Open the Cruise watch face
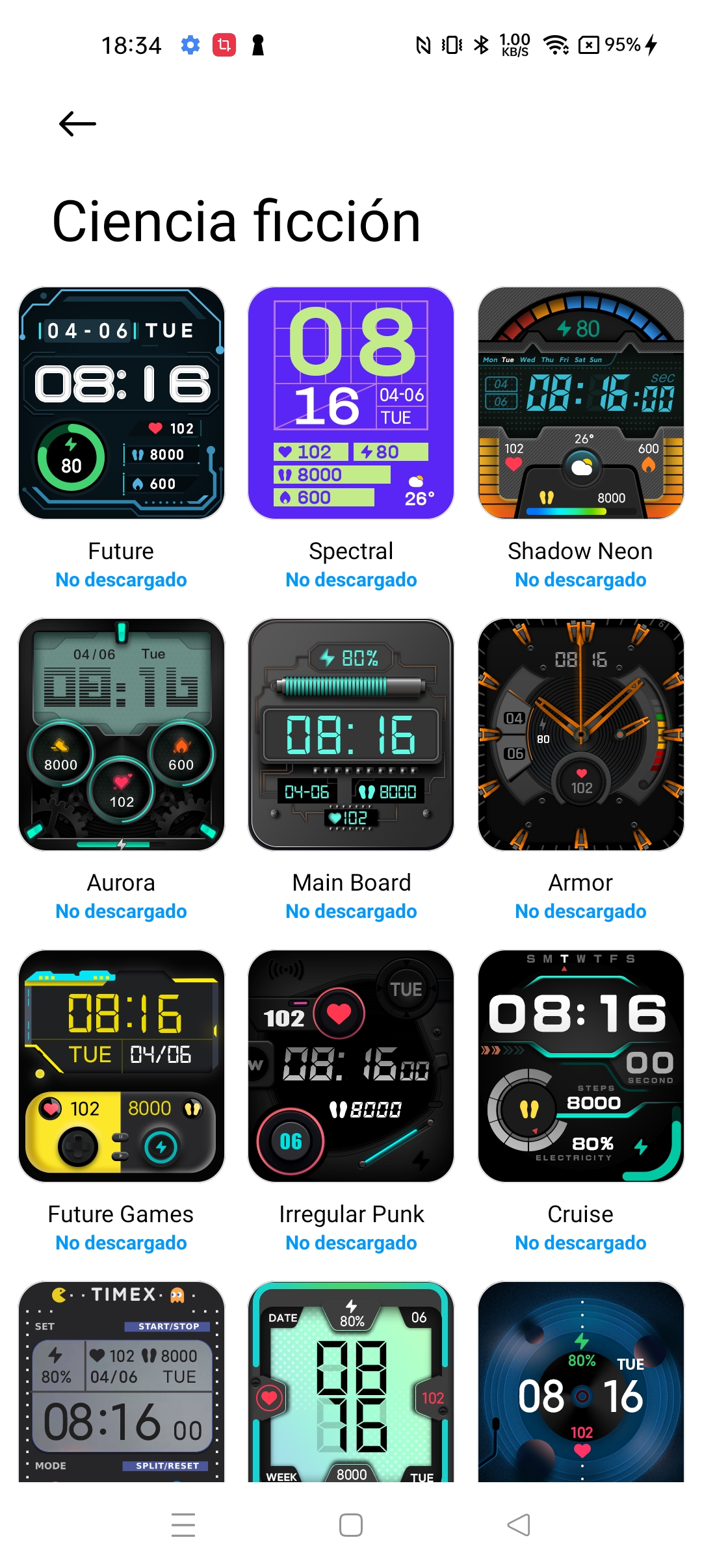The width and height of the screenshot is (702, 1568). [x=581, y=1066]
